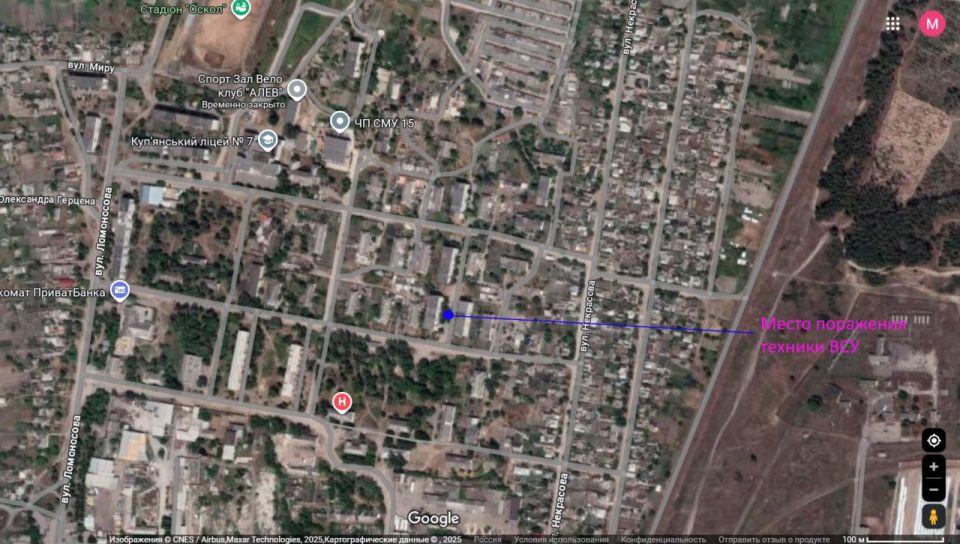Select the red H hospital marker
960x544 pixels.
pos(342,403)
